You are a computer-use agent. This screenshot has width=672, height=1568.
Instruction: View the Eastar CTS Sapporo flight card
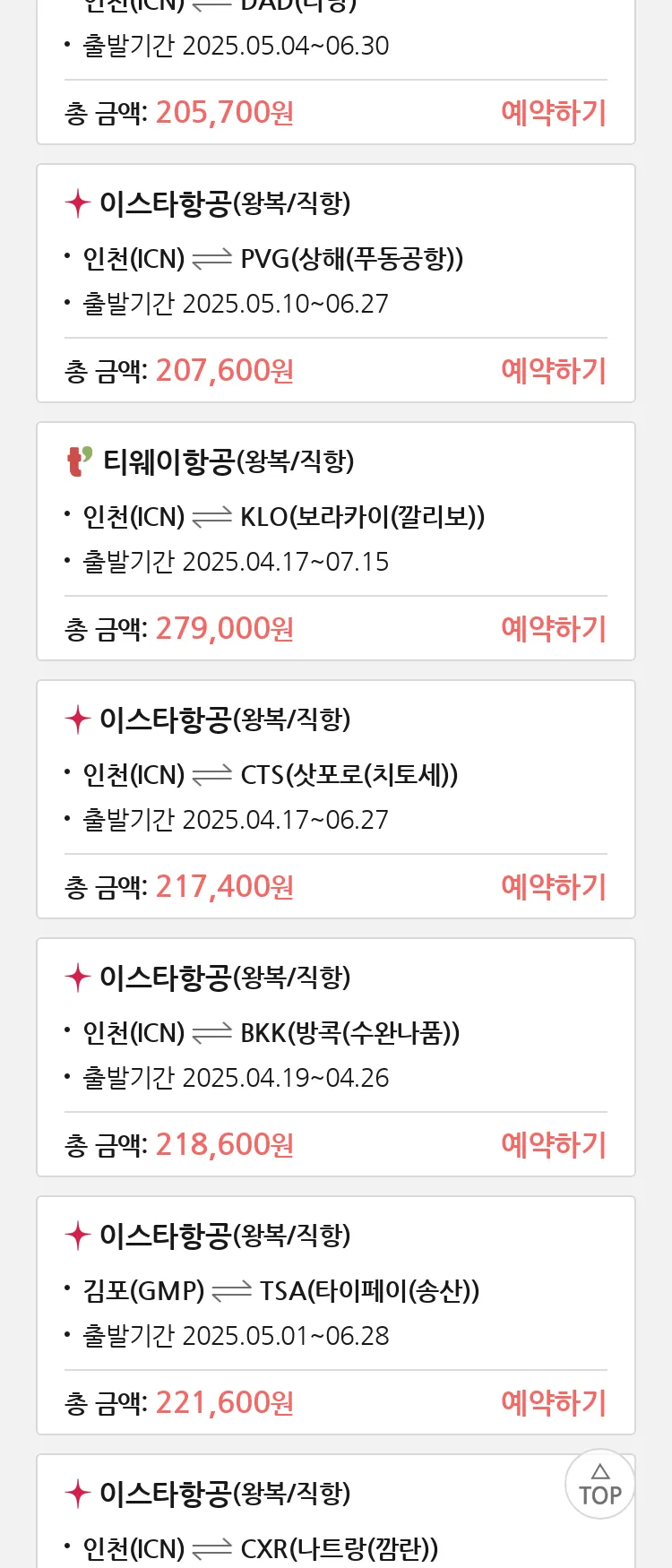tap(335, 776)
